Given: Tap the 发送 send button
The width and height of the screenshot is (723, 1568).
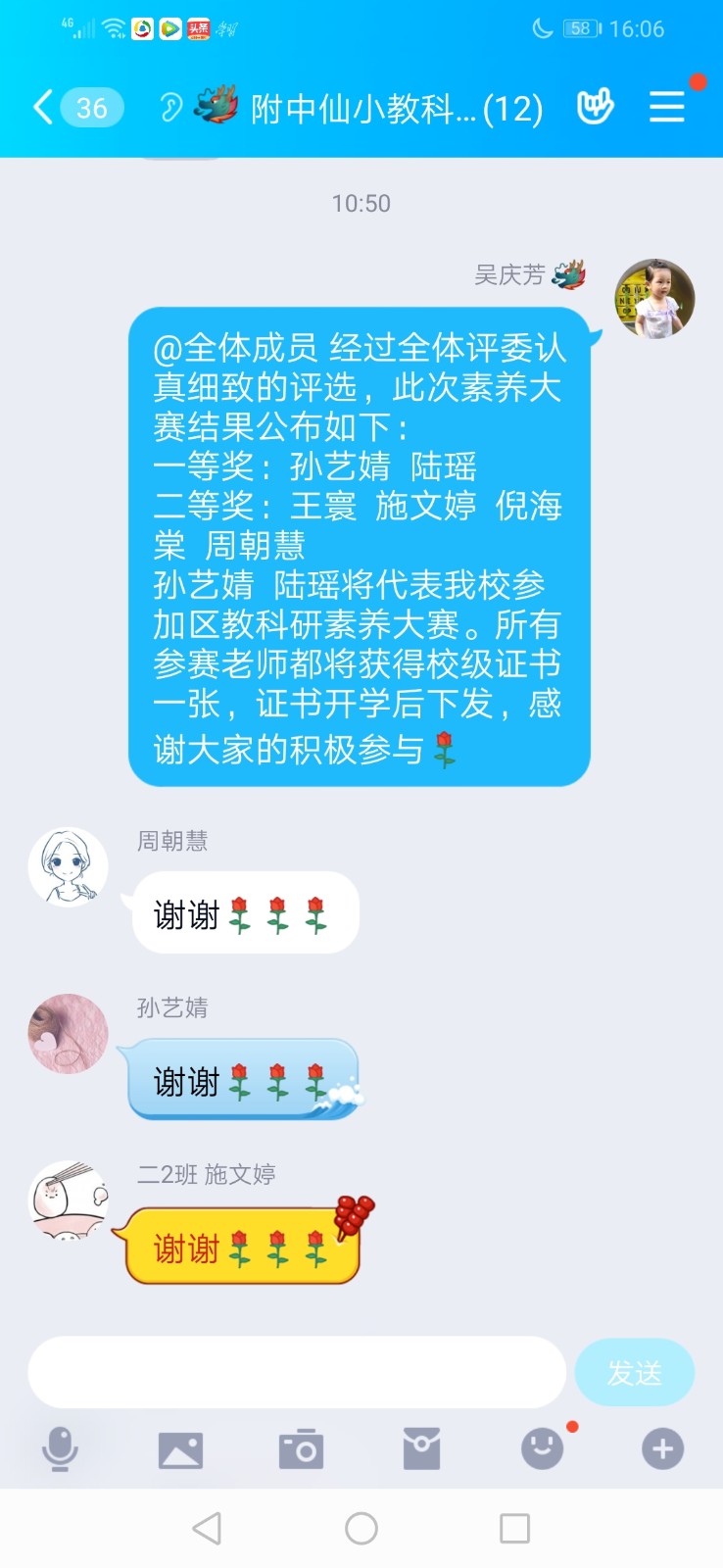Looking at the screenshot, I should pos(634,1372).
